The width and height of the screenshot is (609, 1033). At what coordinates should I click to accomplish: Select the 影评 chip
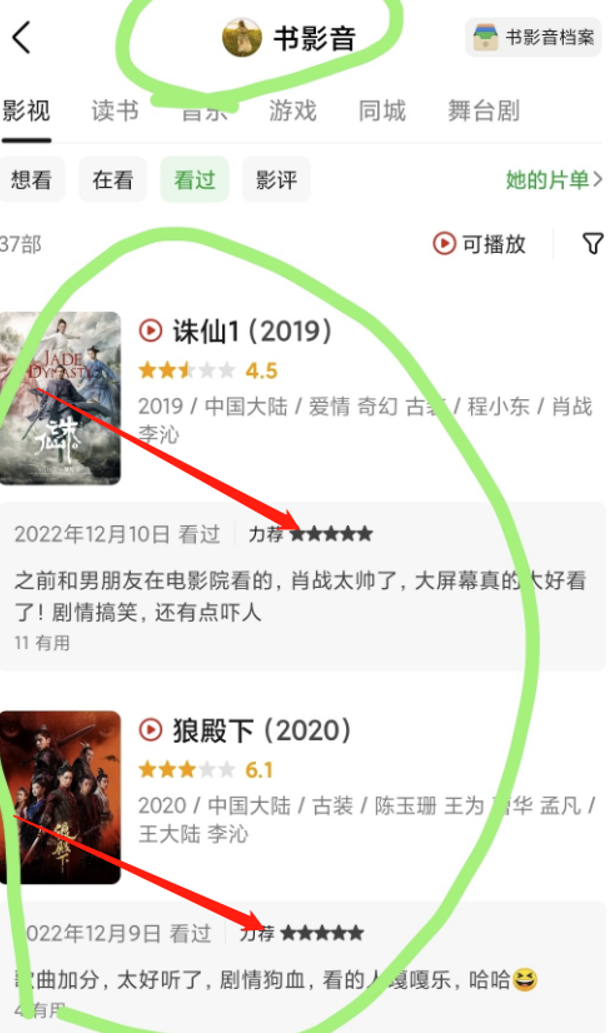pos(276,179)
